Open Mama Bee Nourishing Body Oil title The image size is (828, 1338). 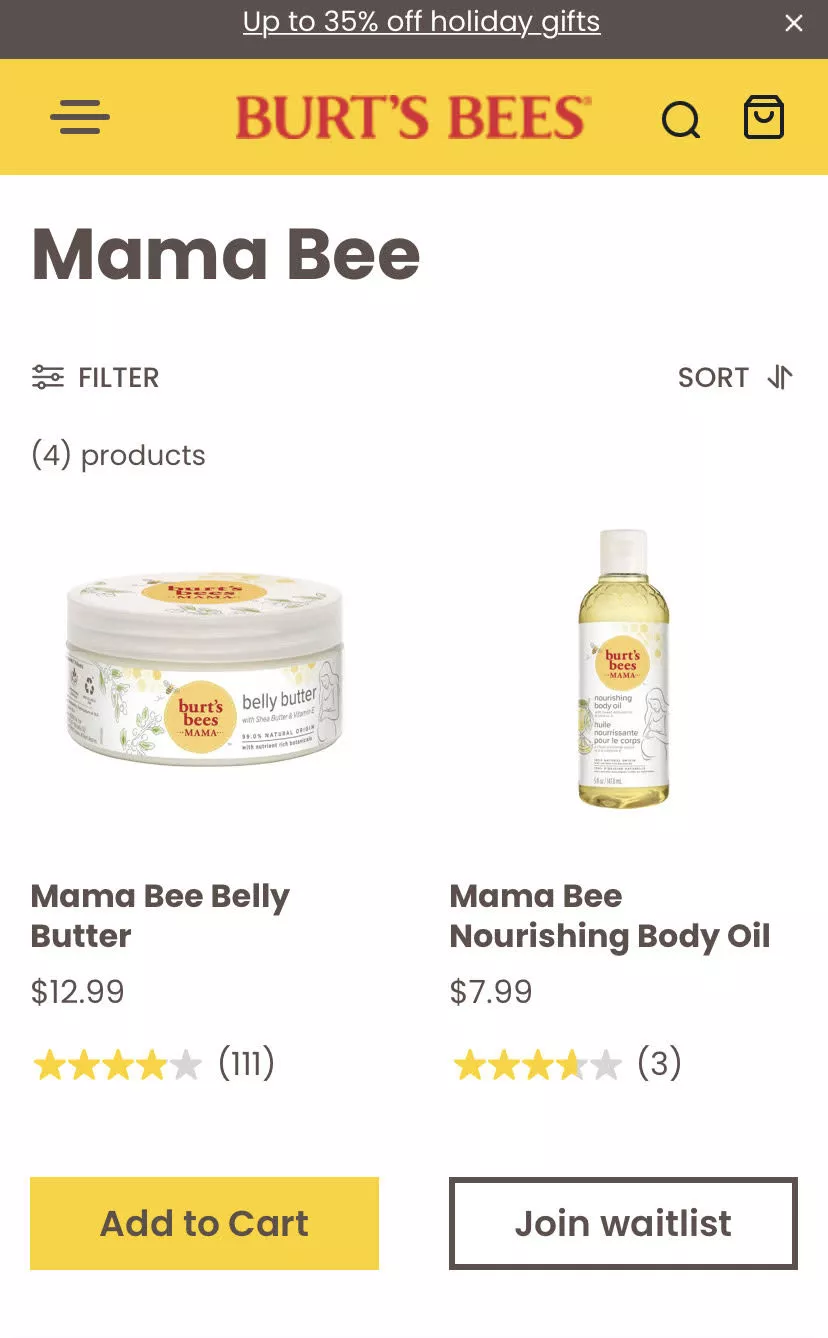click(609, 915)
